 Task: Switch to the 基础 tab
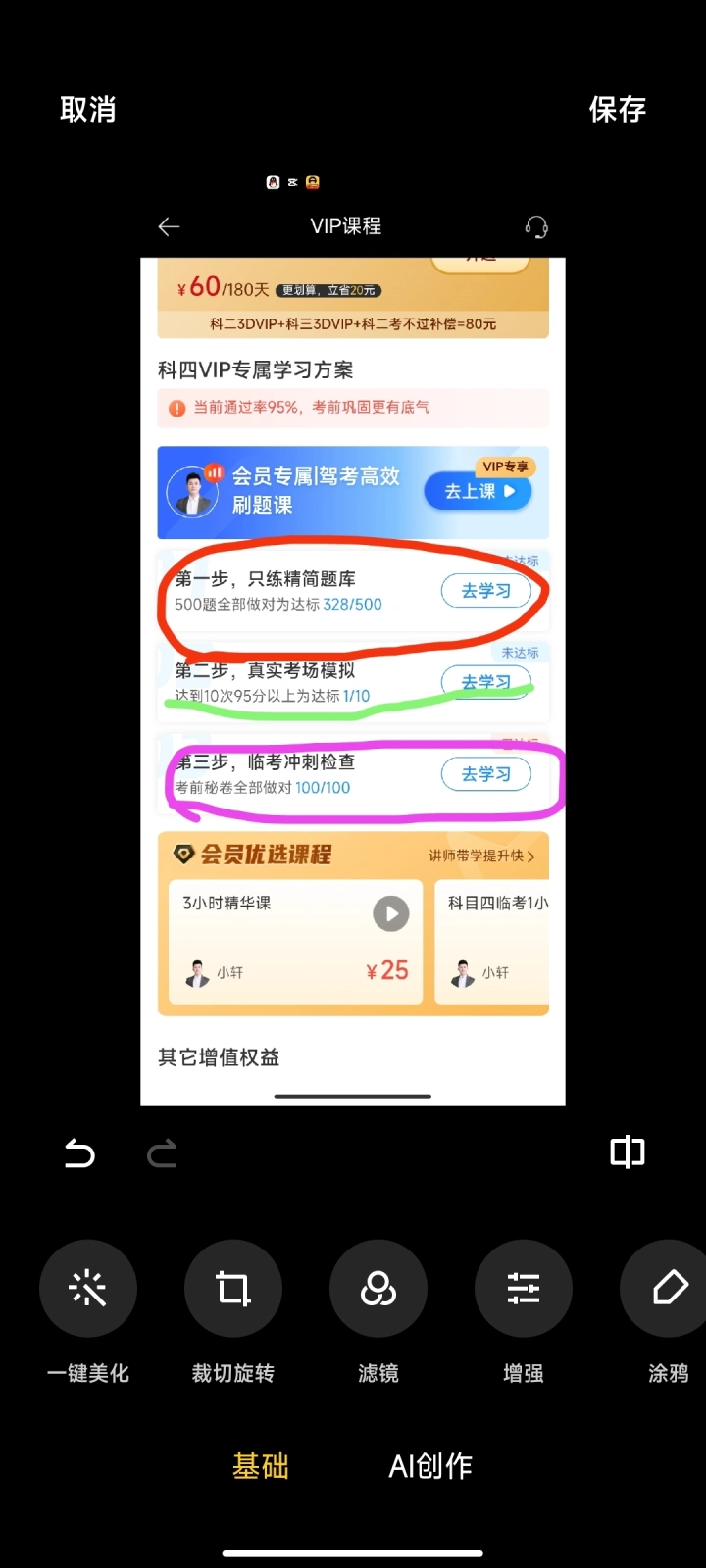[261, 1466]
